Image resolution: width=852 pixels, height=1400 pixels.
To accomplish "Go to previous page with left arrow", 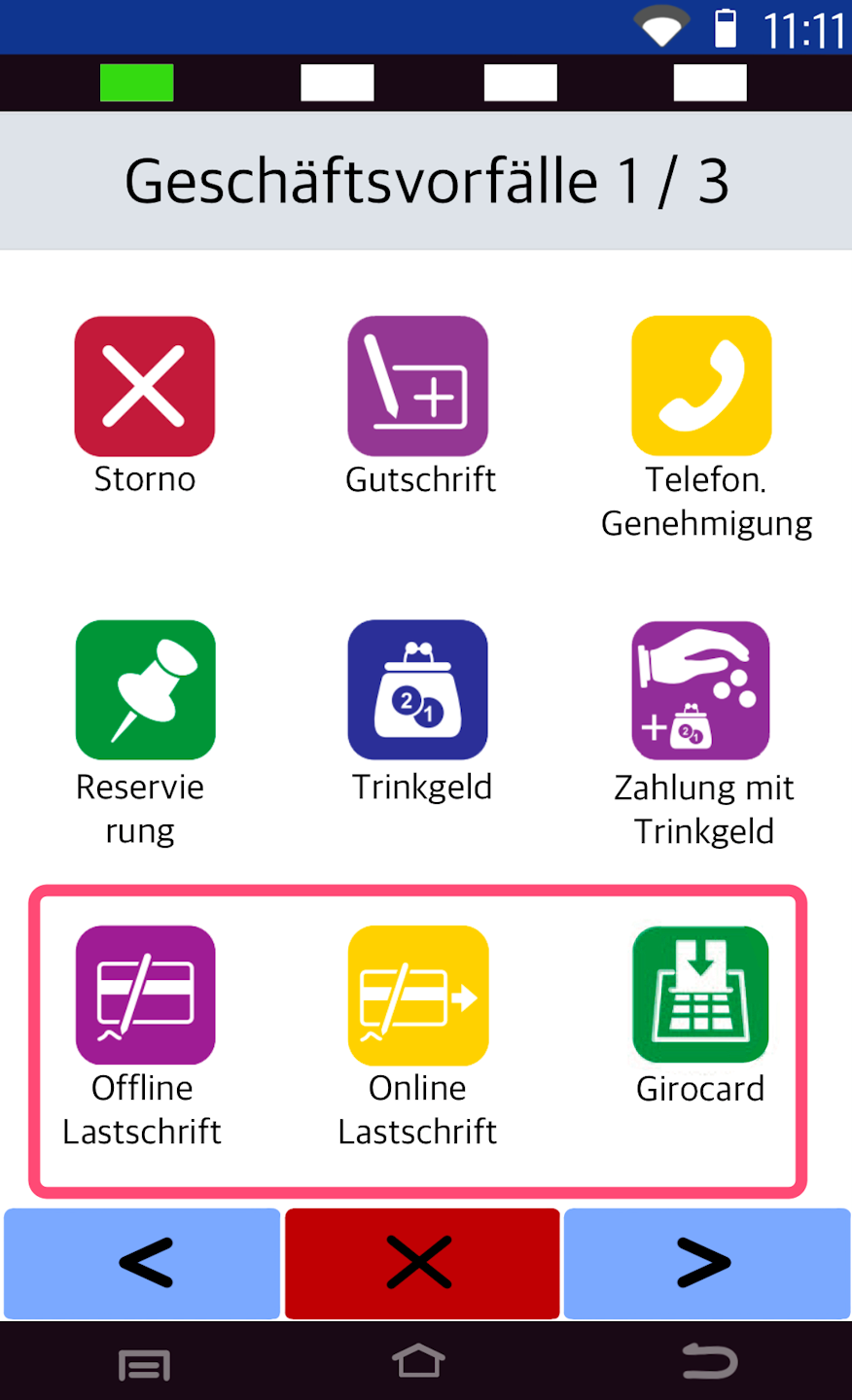I will [143, 1263].
